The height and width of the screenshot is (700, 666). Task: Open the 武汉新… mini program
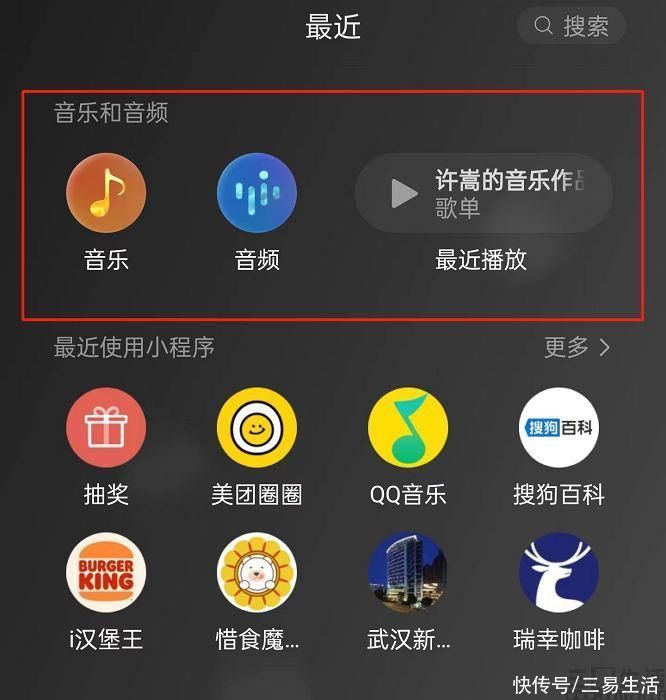click(408, 573)
